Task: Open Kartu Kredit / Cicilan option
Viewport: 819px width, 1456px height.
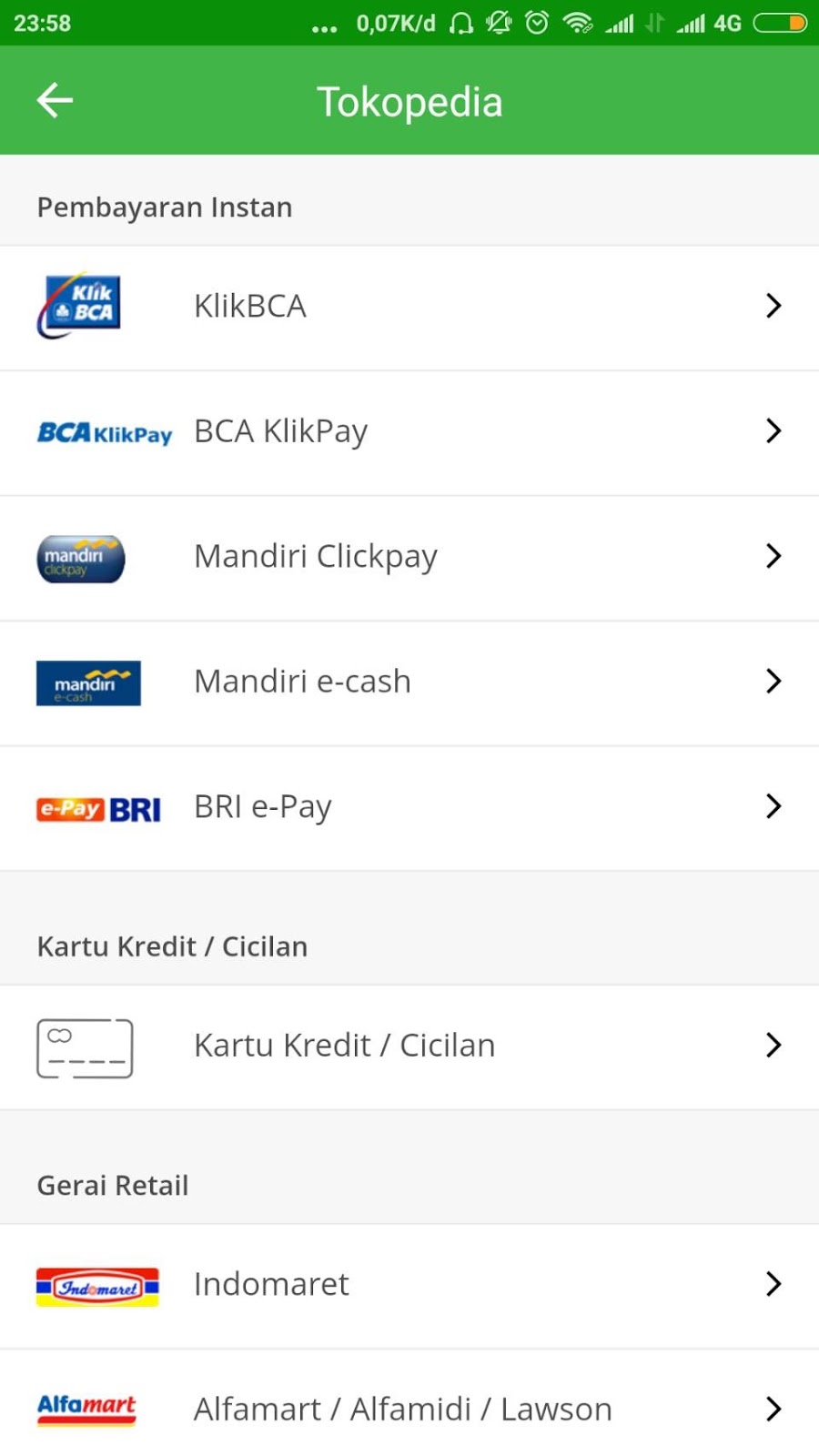Action: click(409, 1046)
